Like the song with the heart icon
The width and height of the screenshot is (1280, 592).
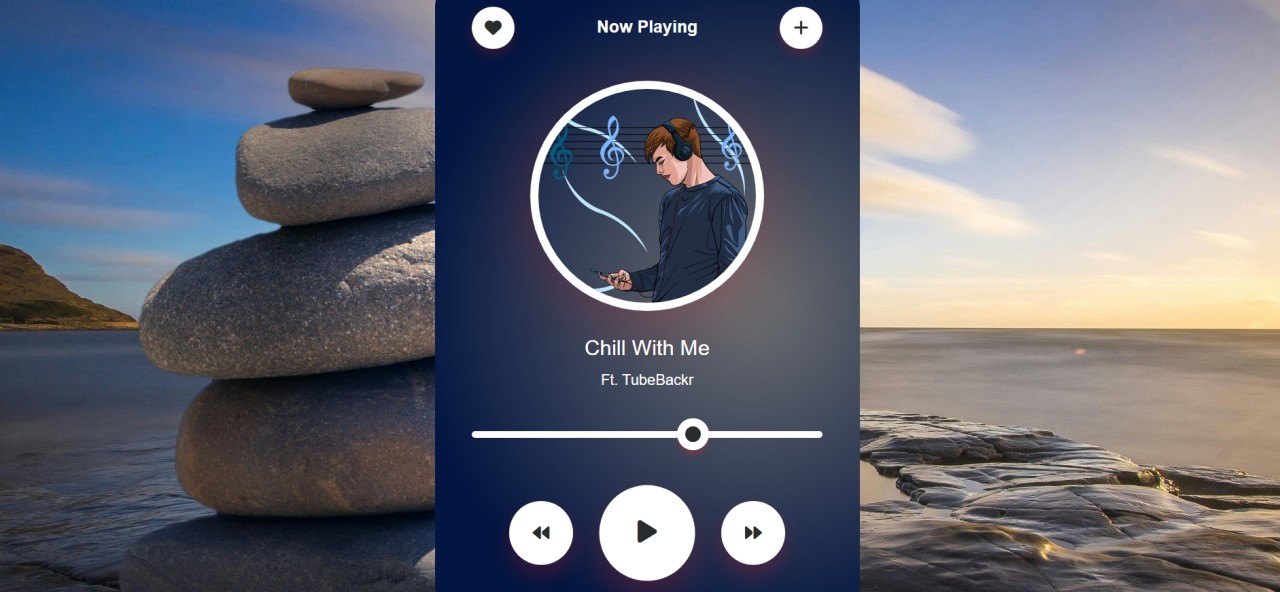[493, 27]
